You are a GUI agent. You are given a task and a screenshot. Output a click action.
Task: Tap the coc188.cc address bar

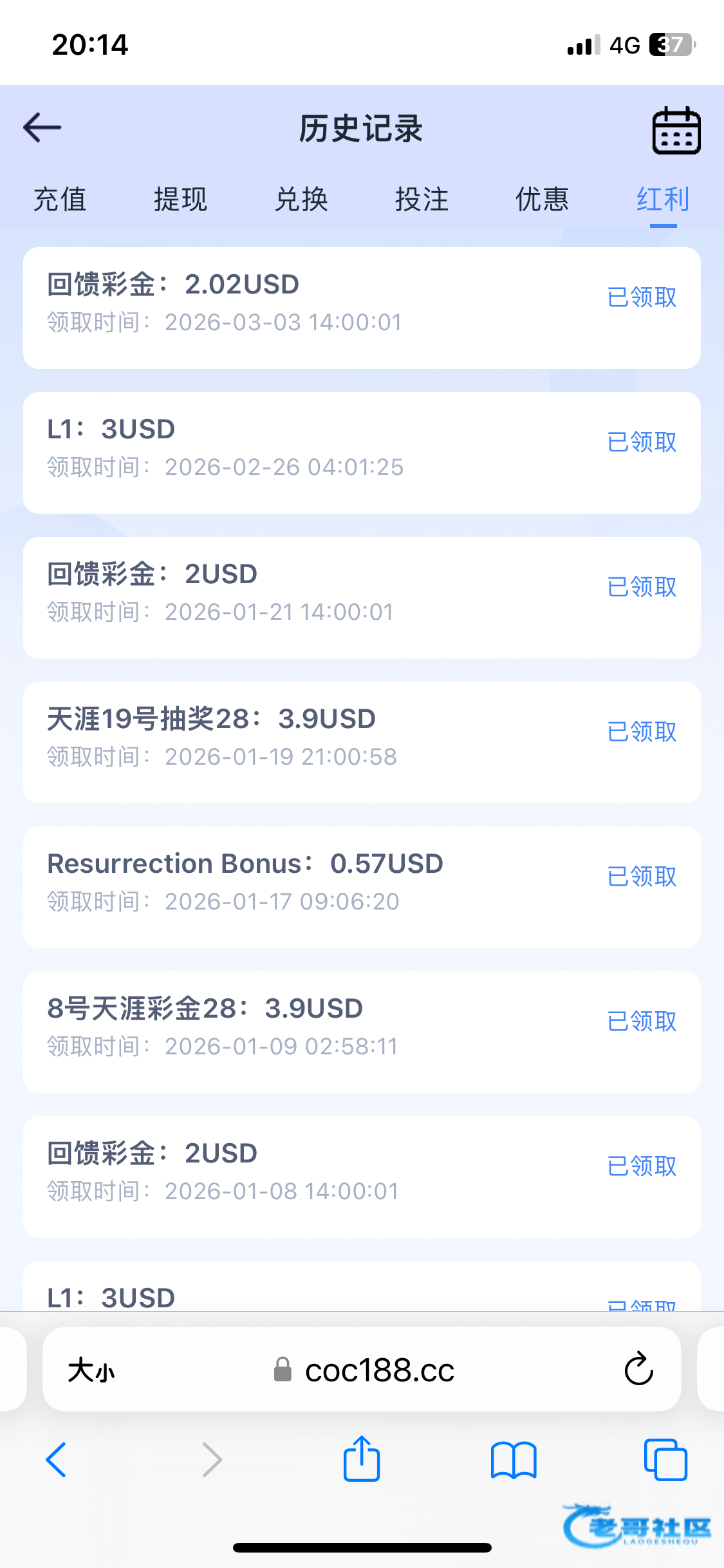pos(364,1370)
